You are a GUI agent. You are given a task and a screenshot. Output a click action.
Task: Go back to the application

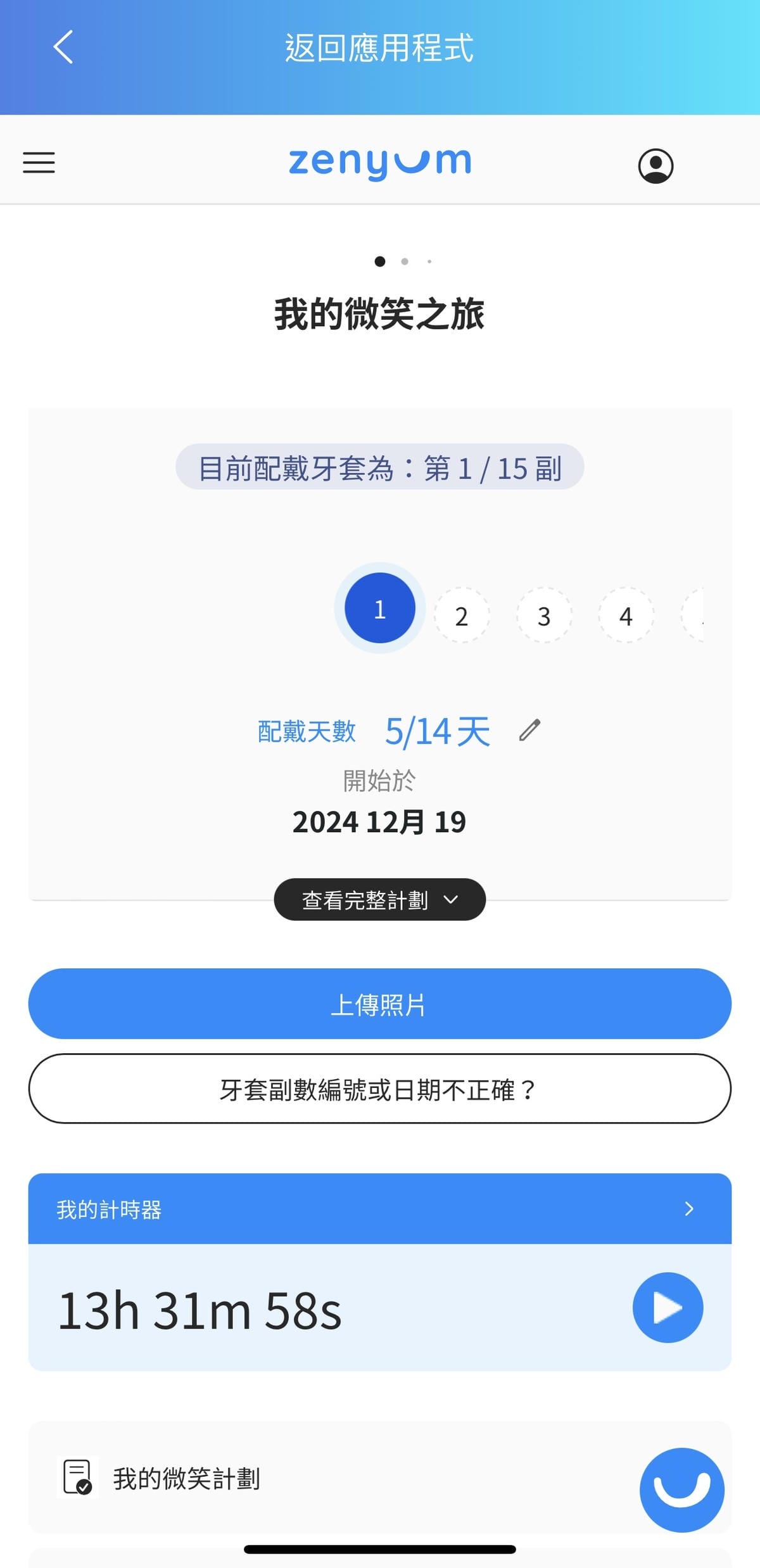63,47
